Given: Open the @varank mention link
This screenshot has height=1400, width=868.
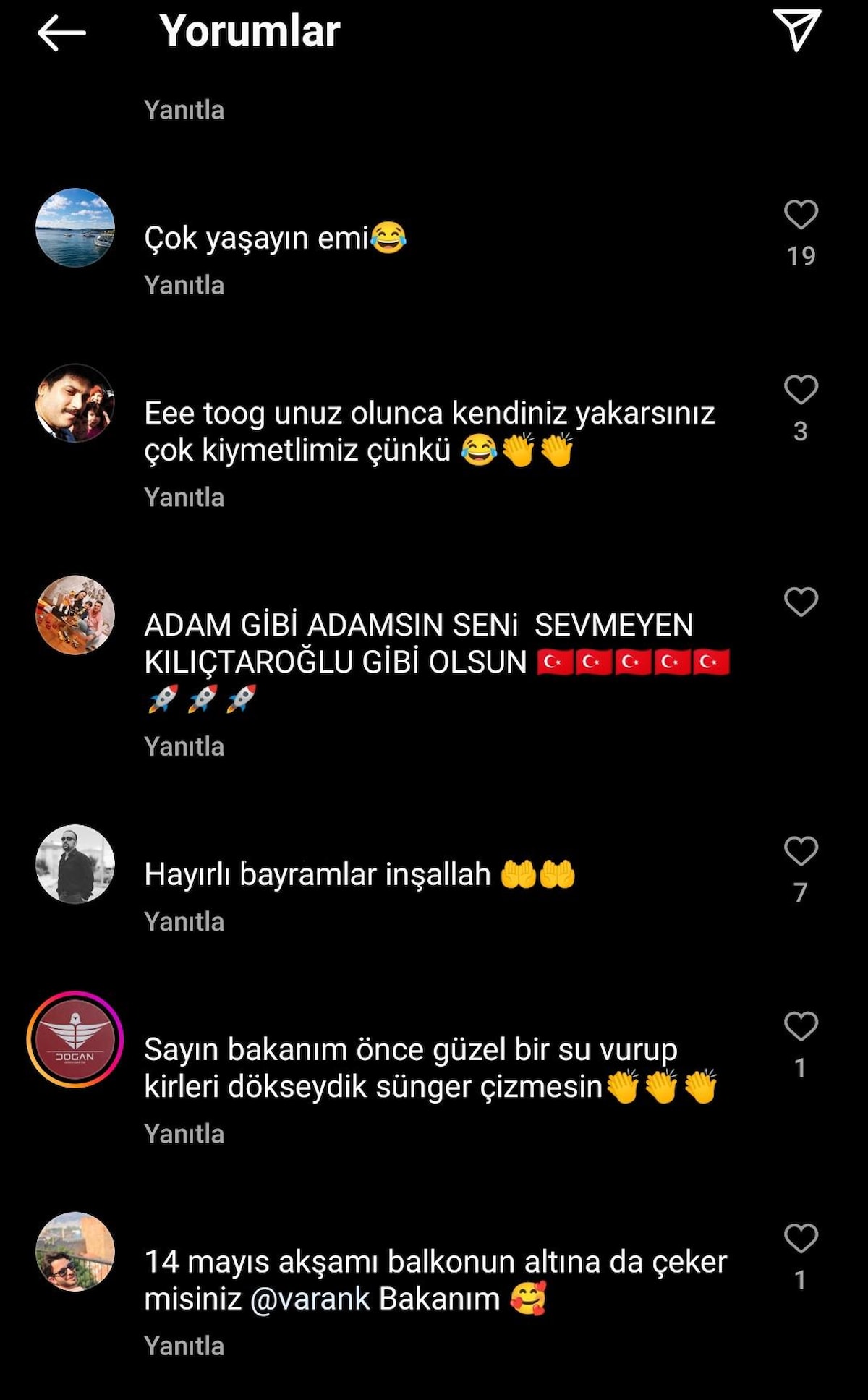Looking at the screenshot, I should (310, 1299).
